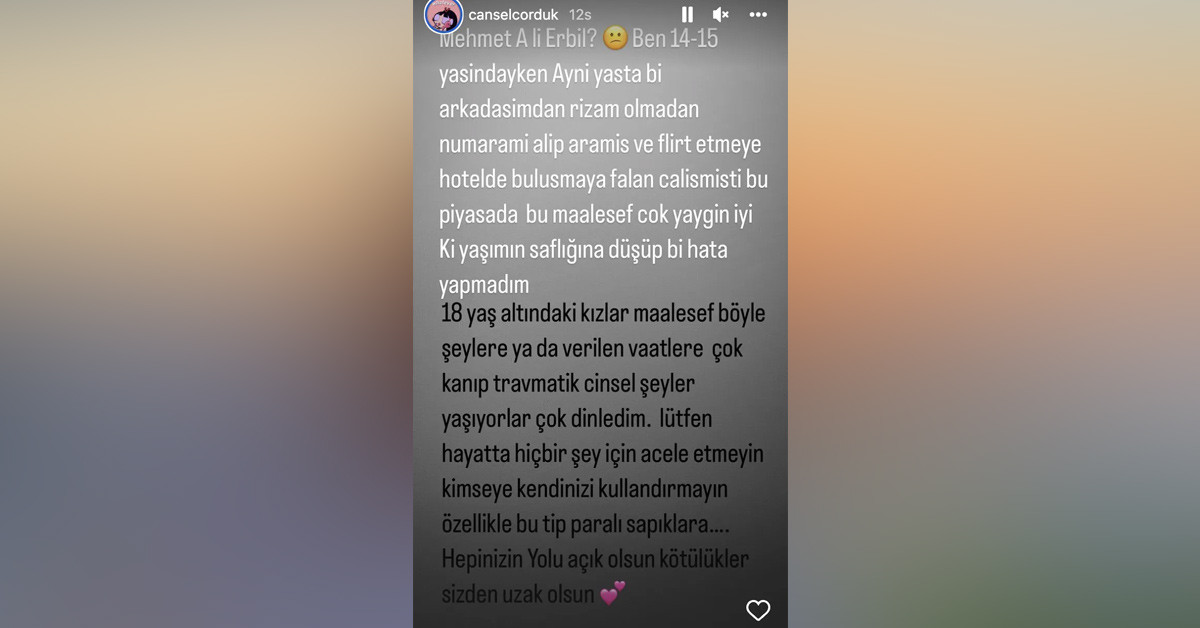Tap canselcorduk's profile avatar
The width and height of the screenshot is (1200, 628).
click(443, 16)
